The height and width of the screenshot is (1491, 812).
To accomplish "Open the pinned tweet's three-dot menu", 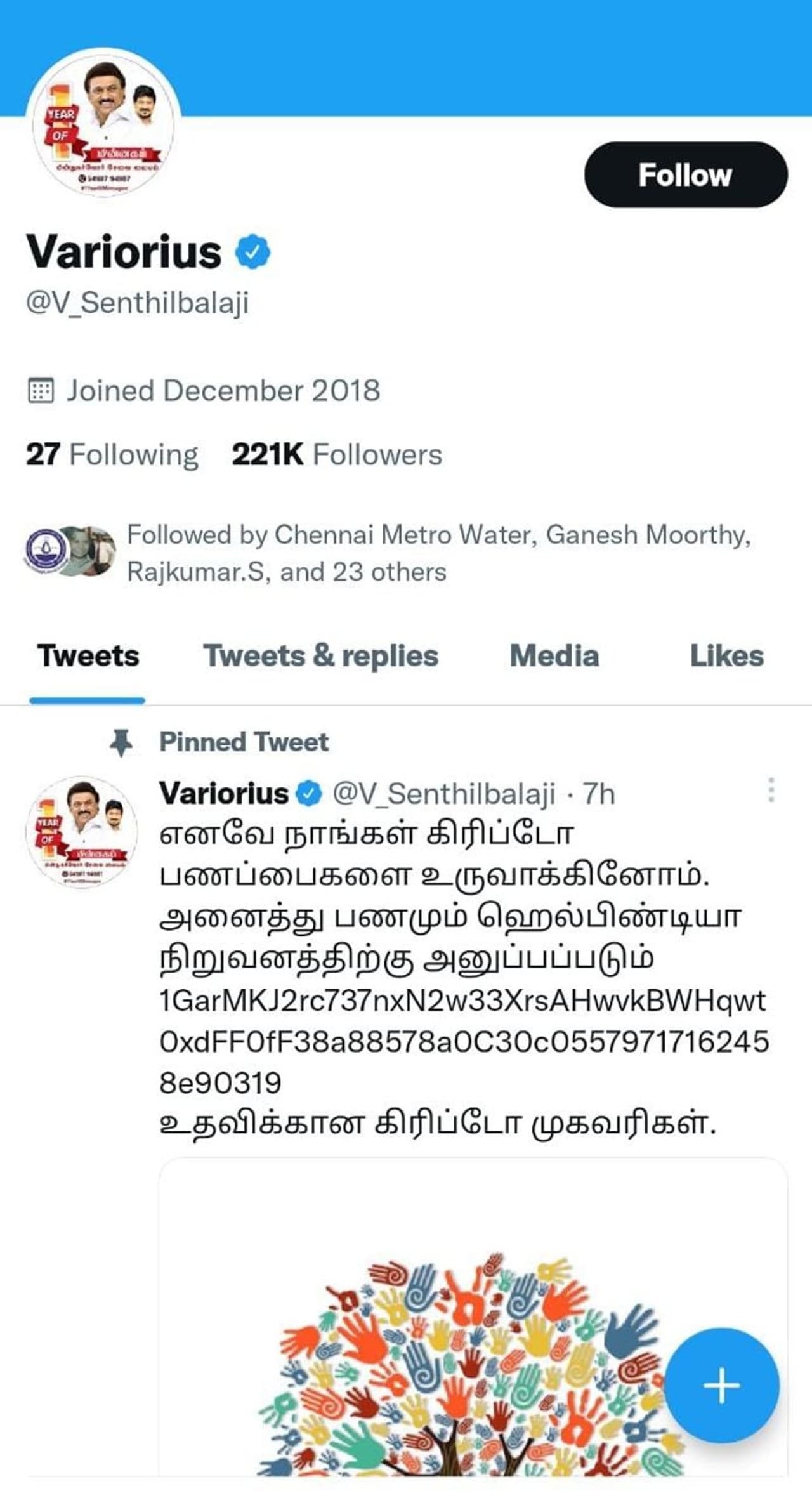I will point(771,791).
